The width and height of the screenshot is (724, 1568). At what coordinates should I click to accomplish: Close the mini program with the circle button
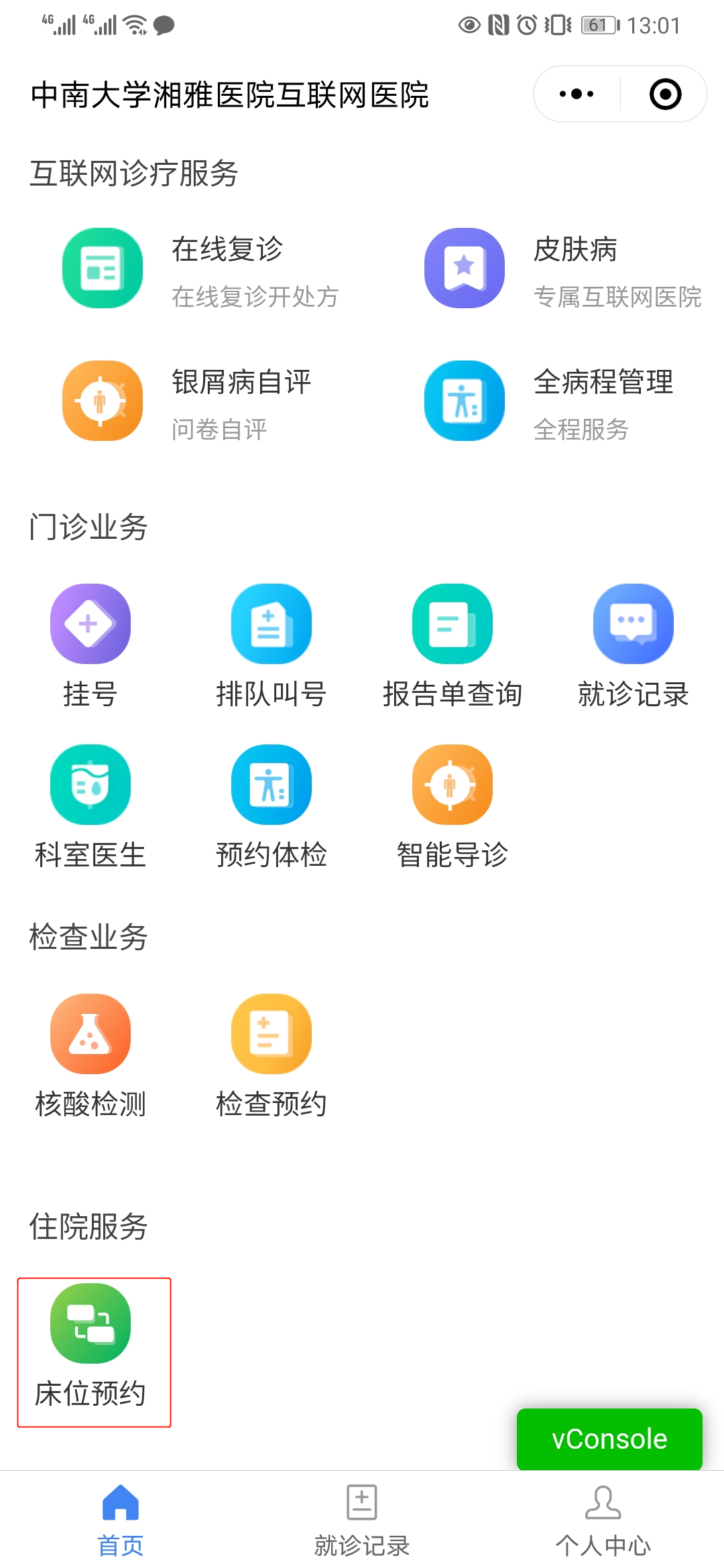[x=666, y=94]
